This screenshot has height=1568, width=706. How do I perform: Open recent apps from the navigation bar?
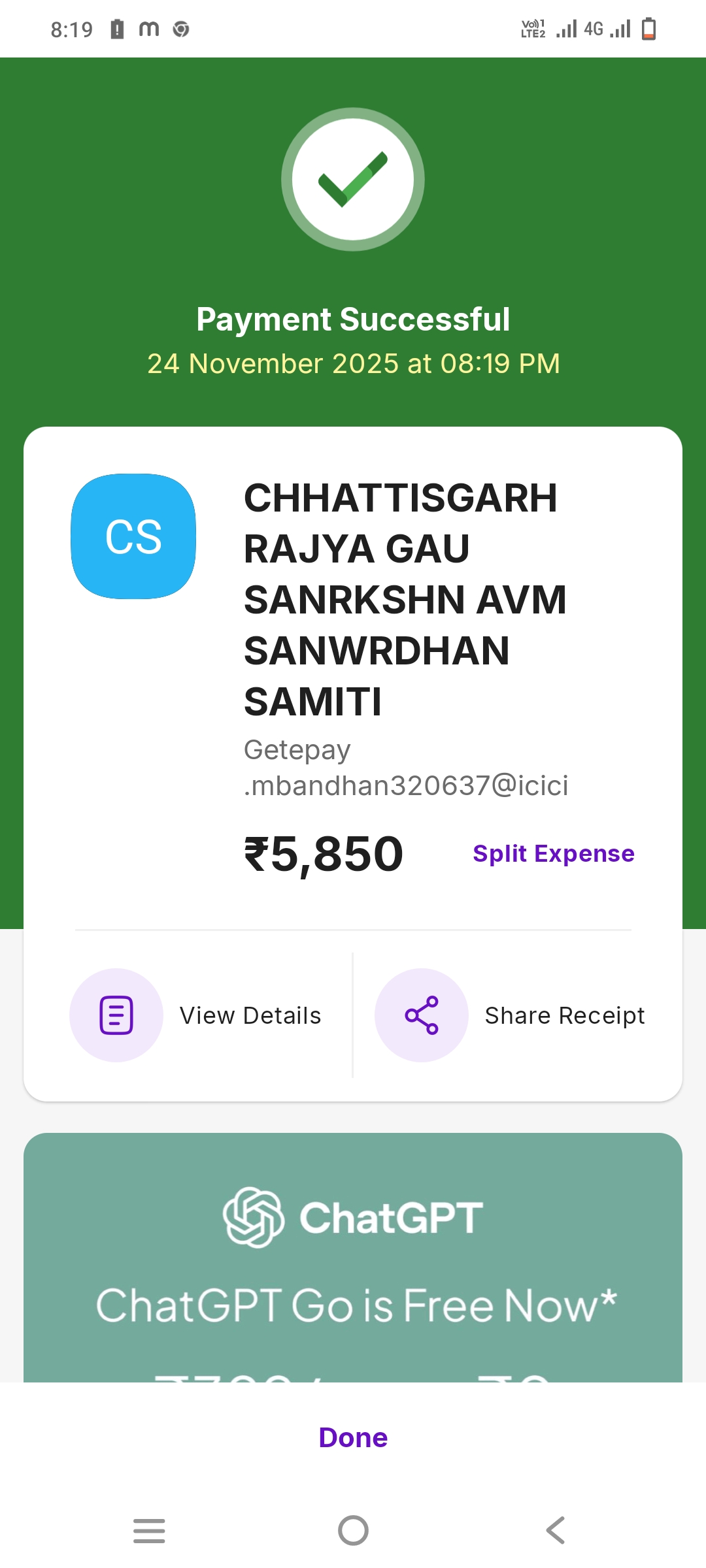[149, 1530]
